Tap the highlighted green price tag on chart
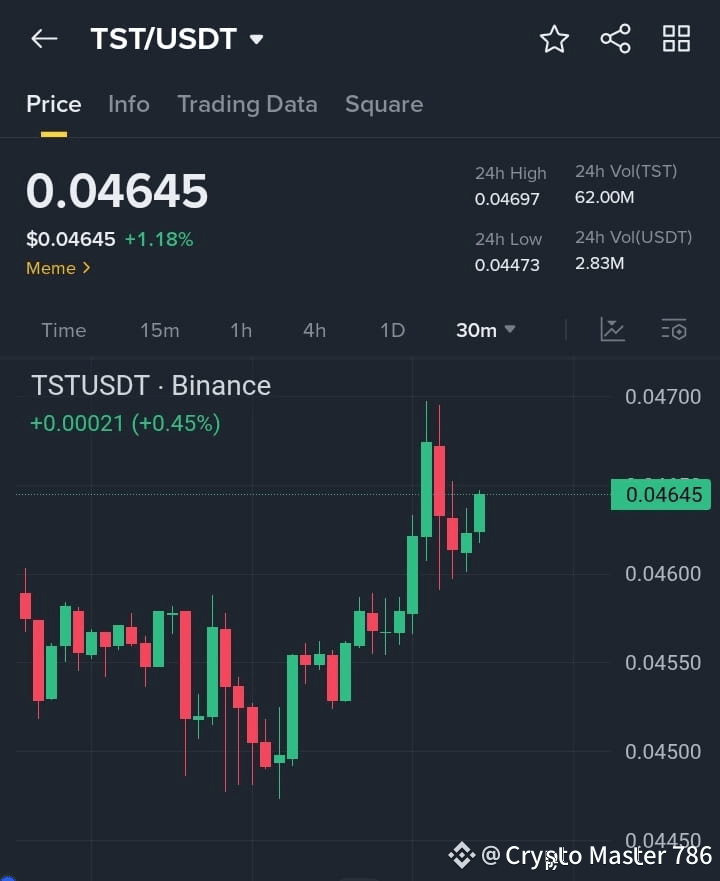Screen dimensions: 720x881 pyautogui.click(x=660, y=494)
